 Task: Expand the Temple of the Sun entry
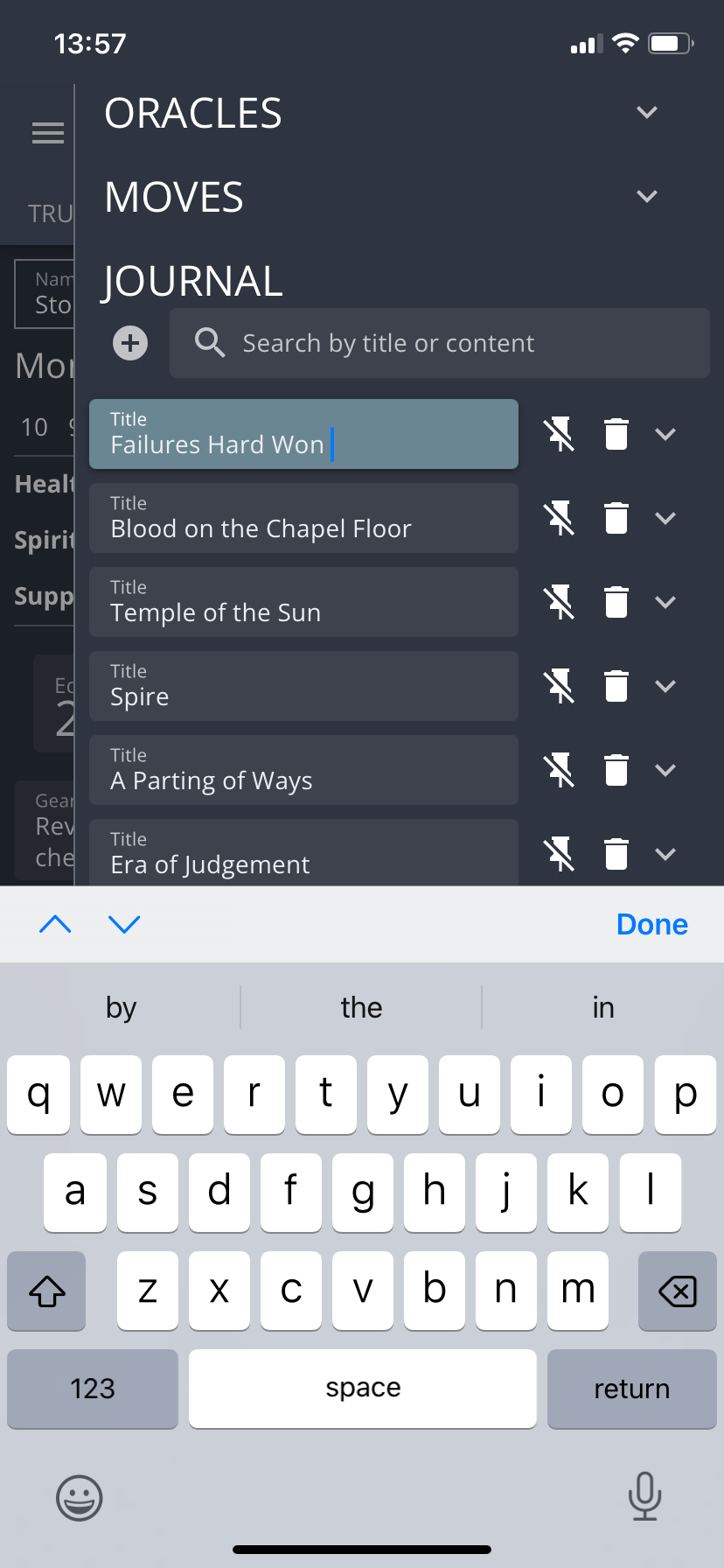[665, 602]
